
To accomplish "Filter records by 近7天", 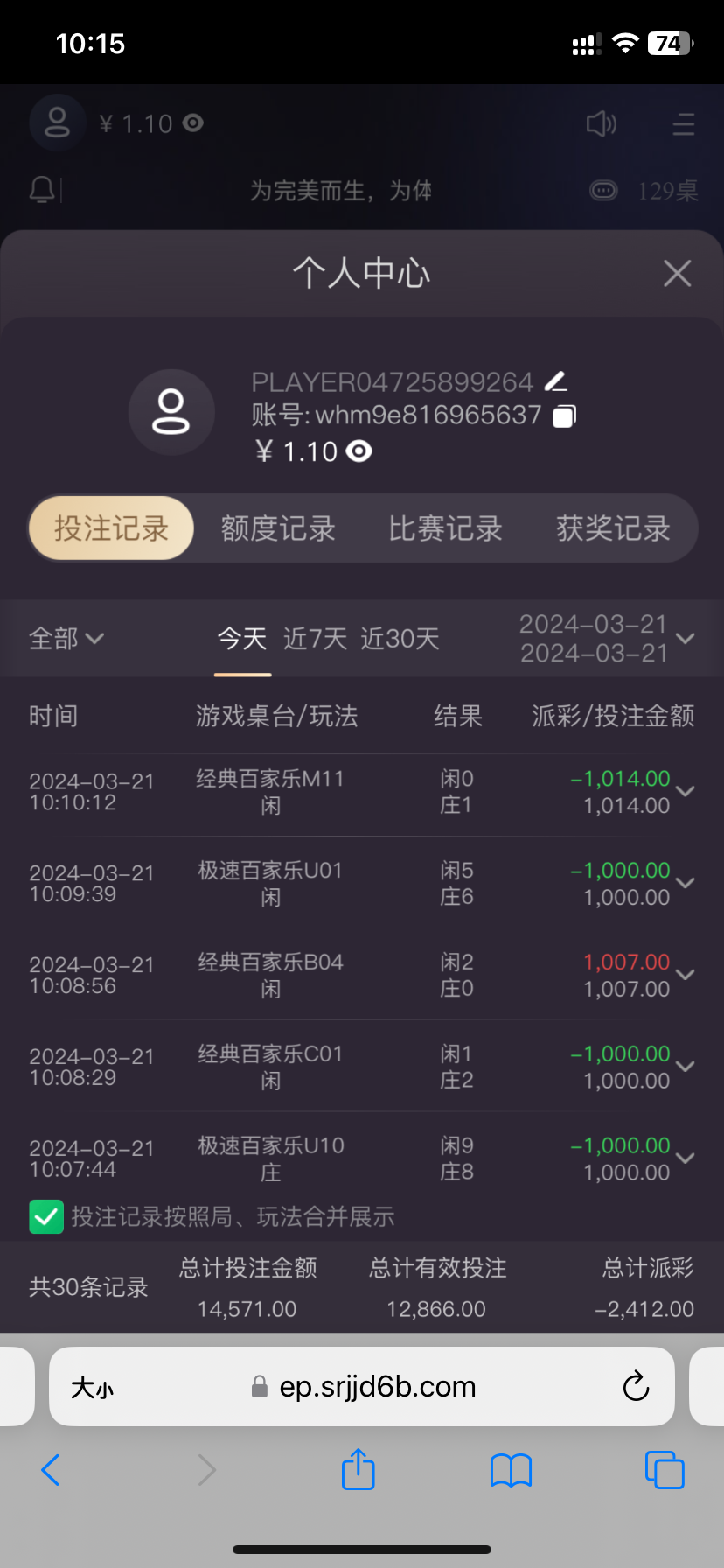I will (315, 639).
